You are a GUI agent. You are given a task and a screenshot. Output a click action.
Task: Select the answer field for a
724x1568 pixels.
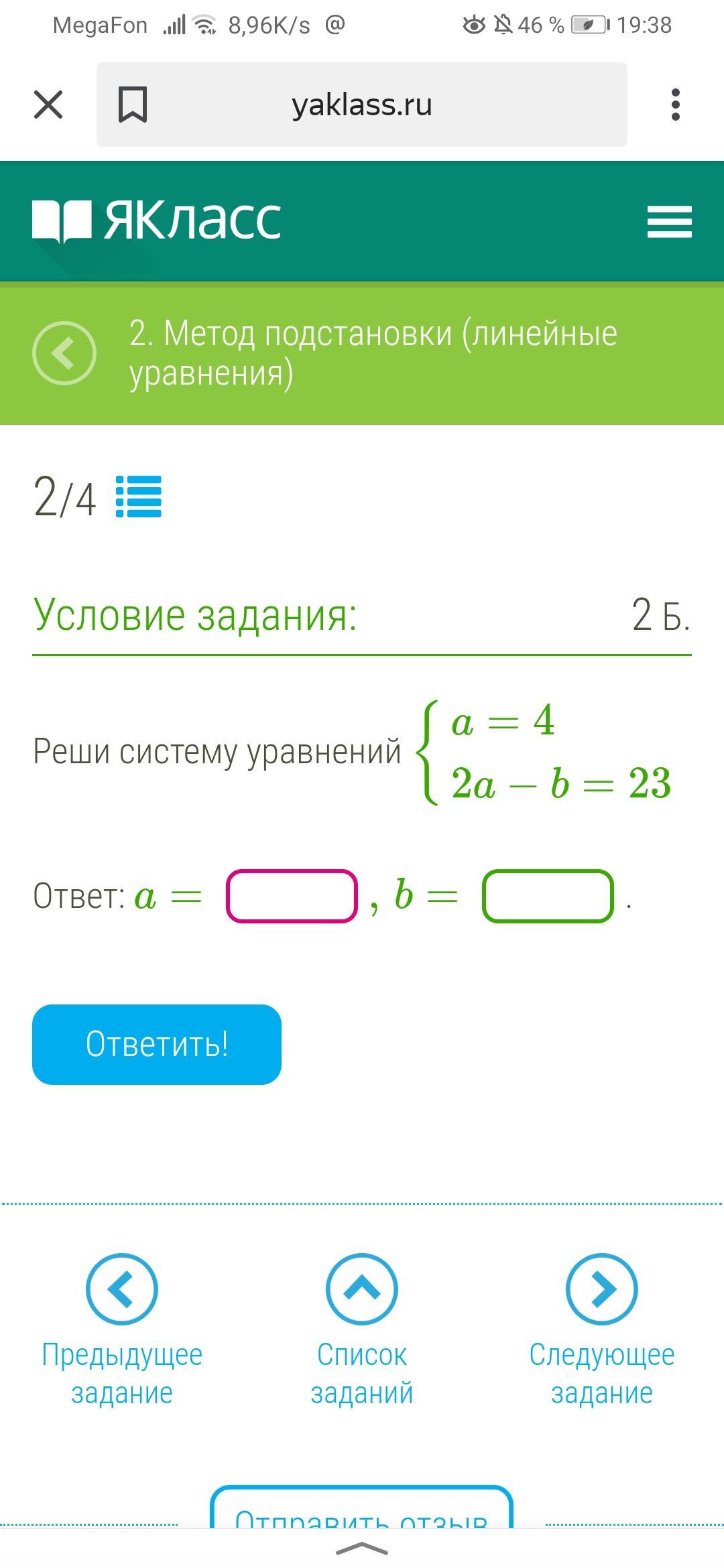coord(292,896)
